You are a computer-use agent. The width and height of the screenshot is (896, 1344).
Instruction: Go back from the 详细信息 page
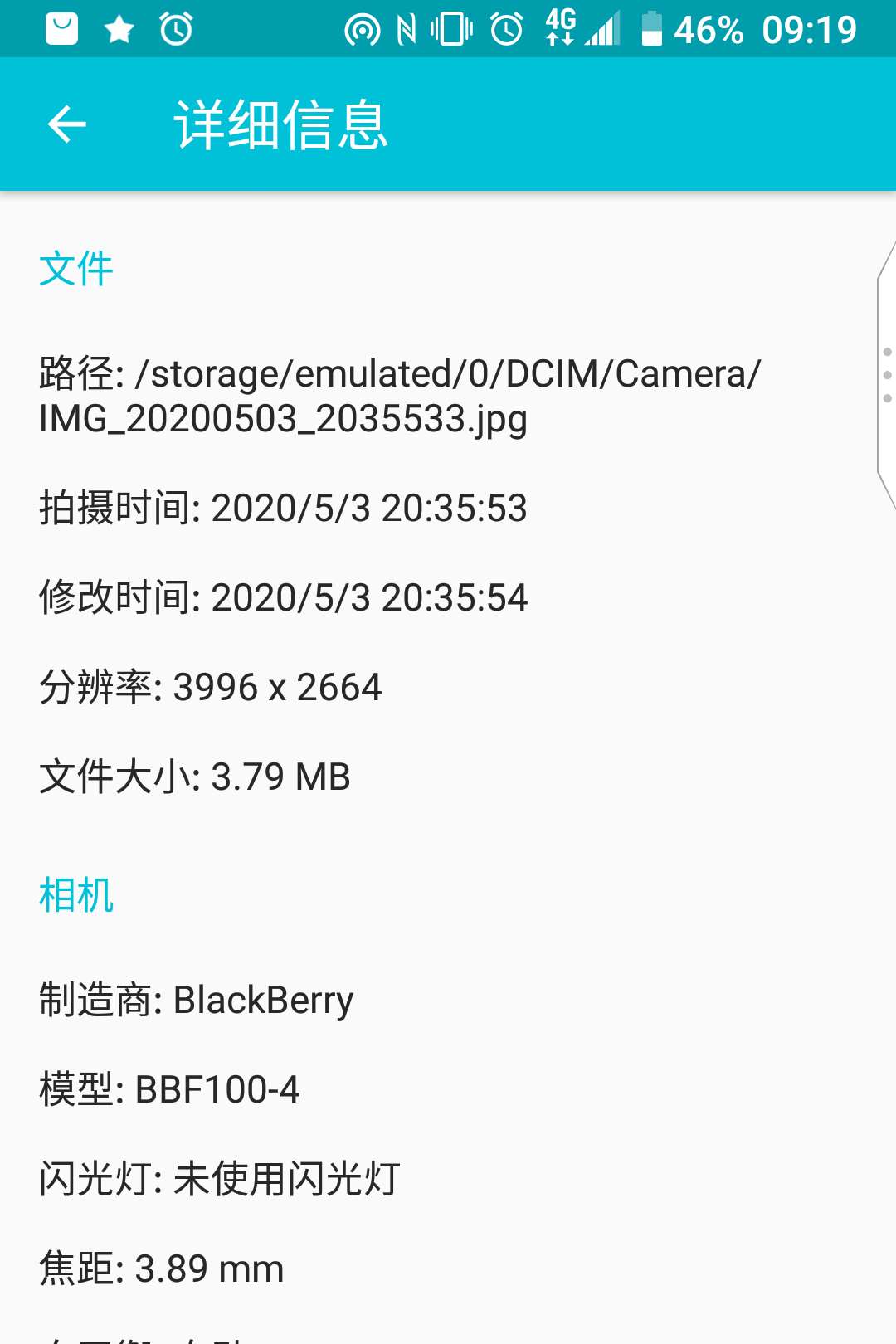click(x=67, y=124)
